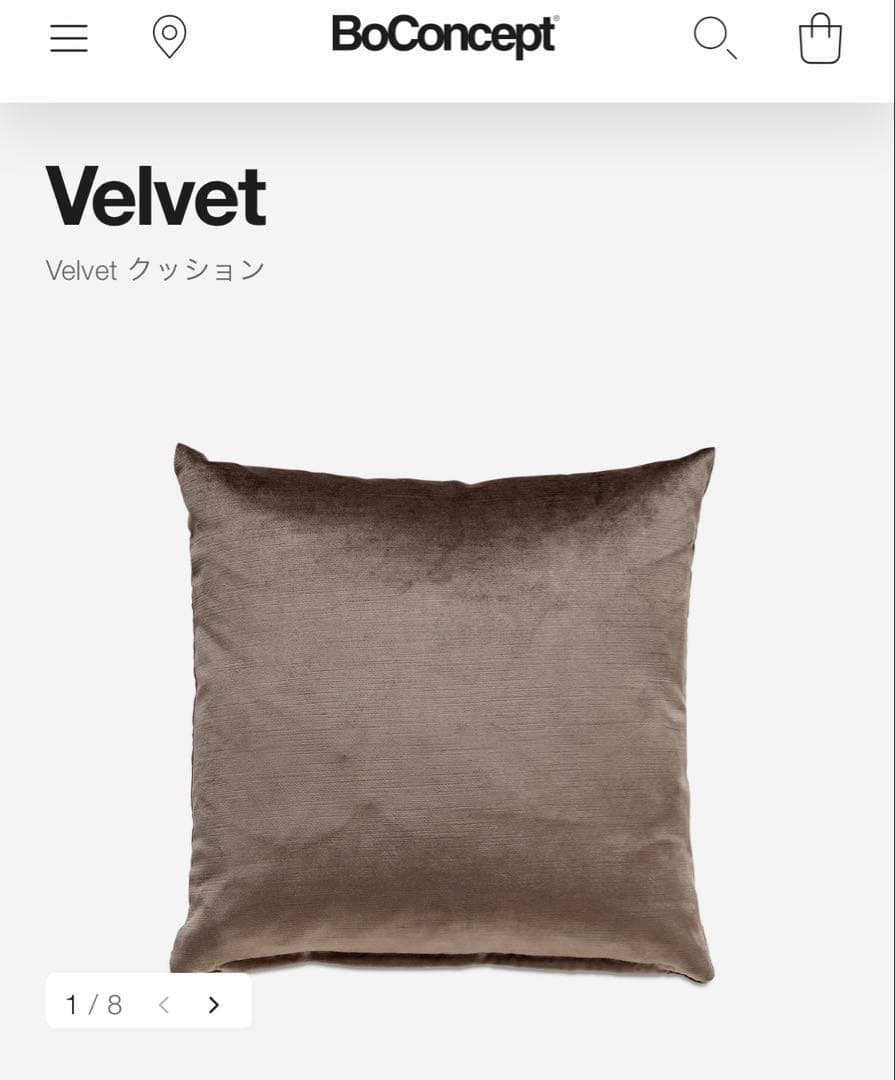Return home via the BoConcept wordmark
Image resolution: width=895 pixels, height=1080 pixels.
tap(447, 34)
